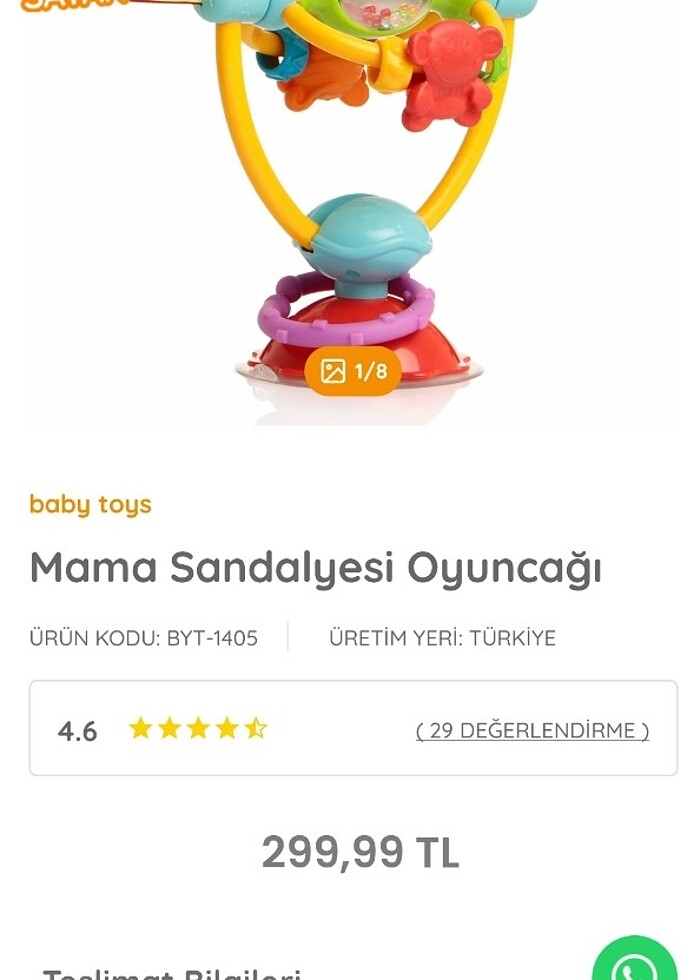
Task: Tap the 1/8 image counter badge
Action: [x=353, y=372]
